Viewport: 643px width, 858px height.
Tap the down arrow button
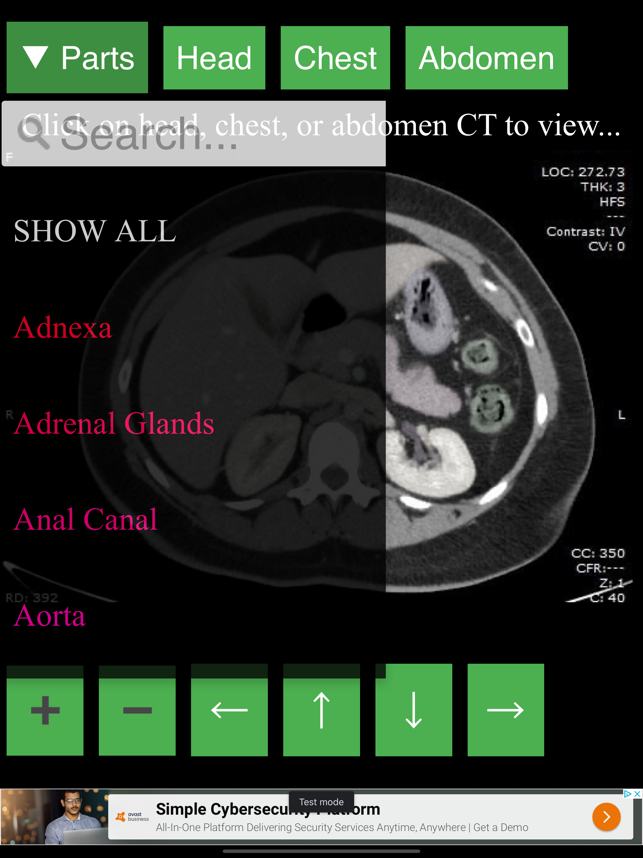413,710
